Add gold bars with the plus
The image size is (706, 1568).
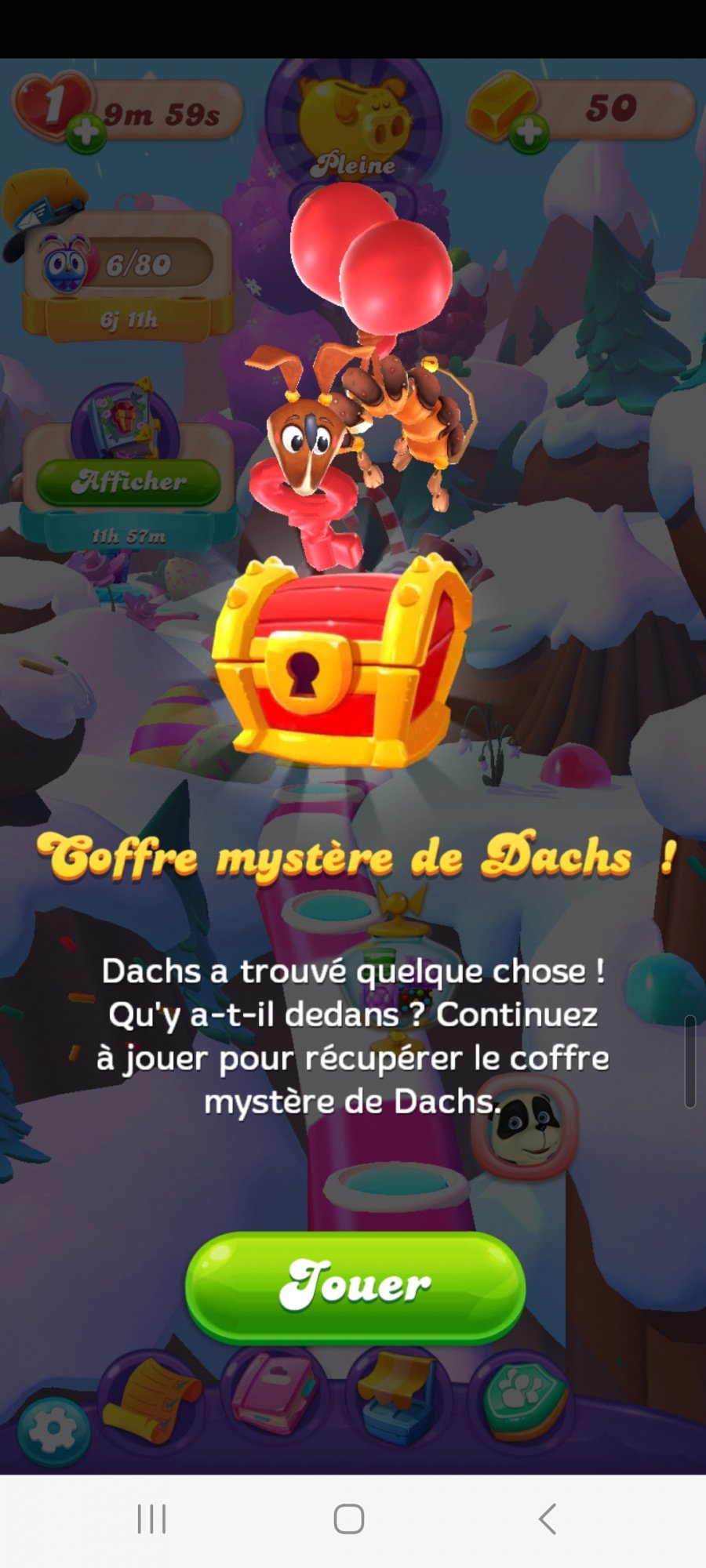point(529,132)
